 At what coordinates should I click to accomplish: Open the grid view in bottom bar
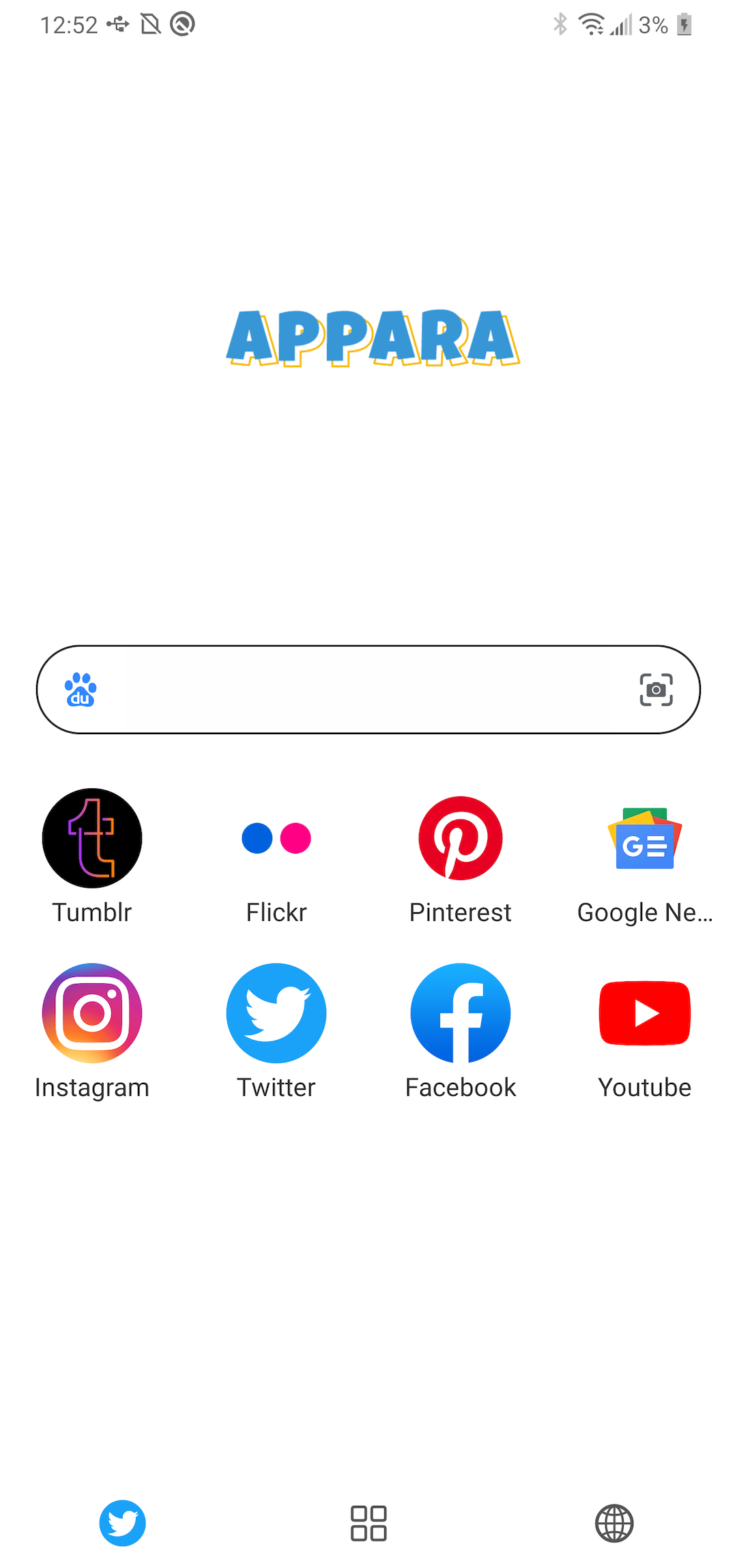[369, 1523]
